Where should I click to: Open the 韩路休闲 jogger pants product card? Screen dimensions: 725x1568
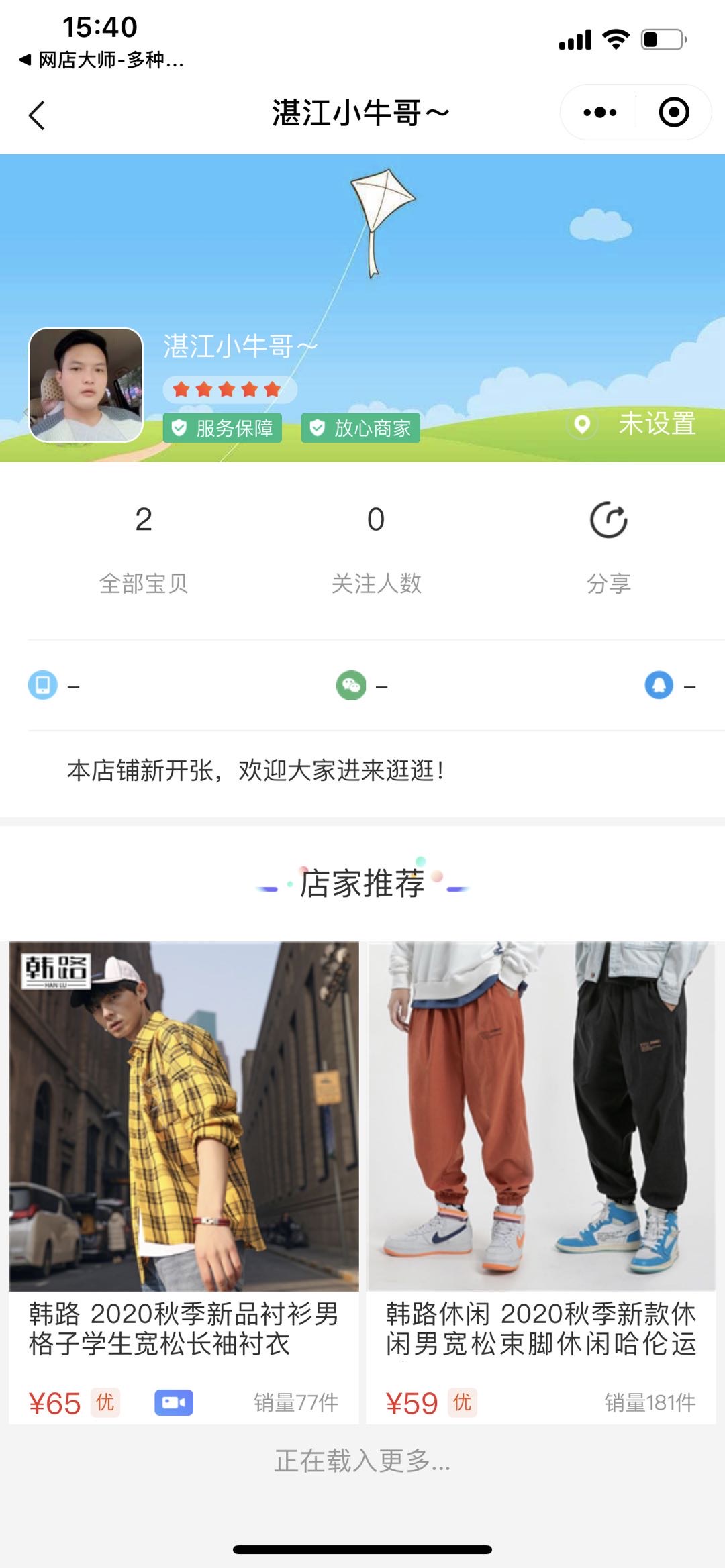tap(541, 1141)
